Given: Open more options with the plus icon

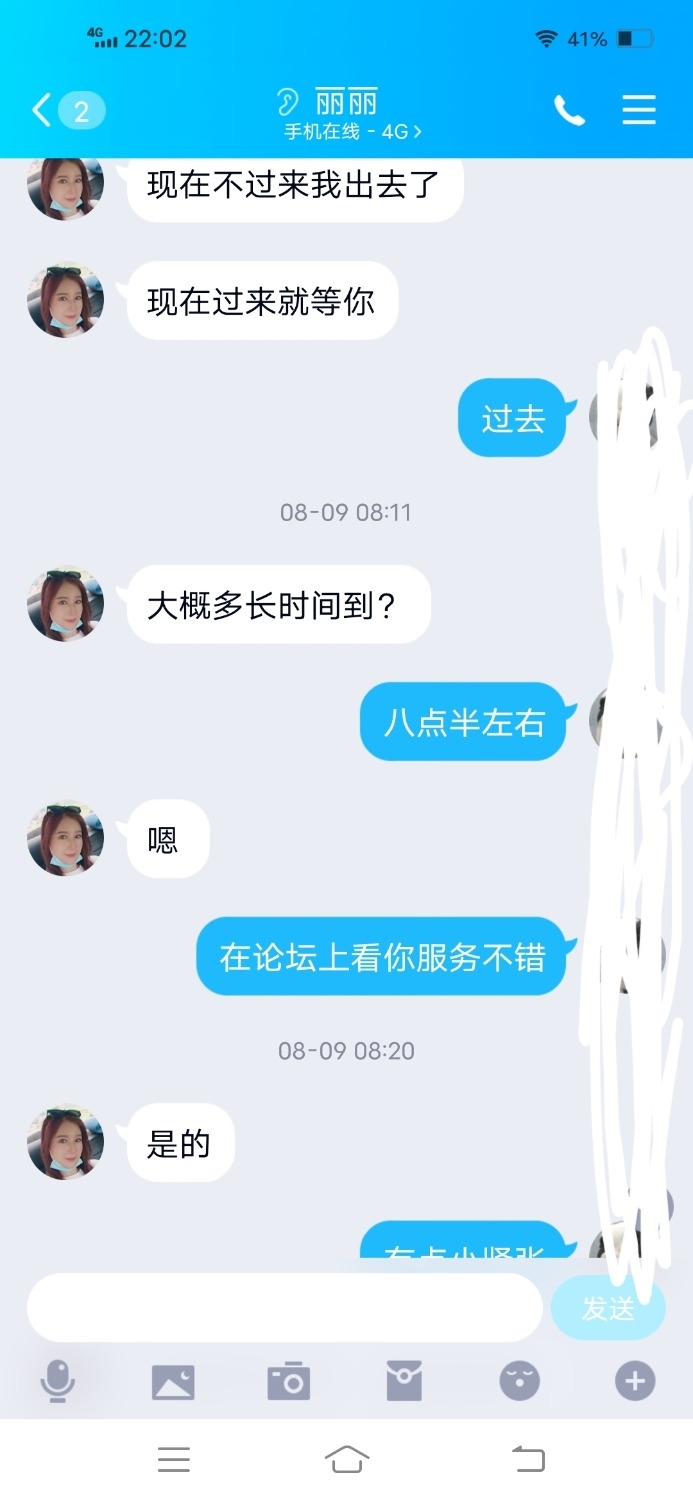Looking at the screenshot, I should (x=634, y=1382).
